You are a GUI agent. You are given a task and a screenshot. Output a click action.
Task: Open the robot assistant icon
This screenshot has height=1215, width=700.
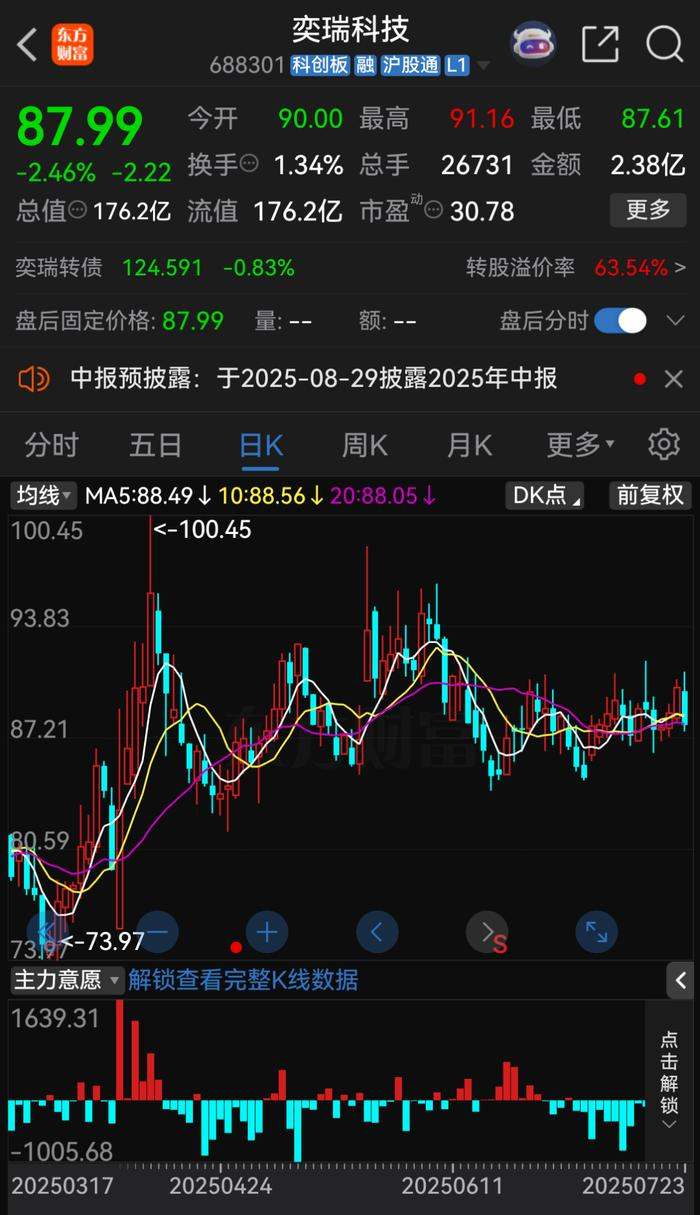[534, 44]
